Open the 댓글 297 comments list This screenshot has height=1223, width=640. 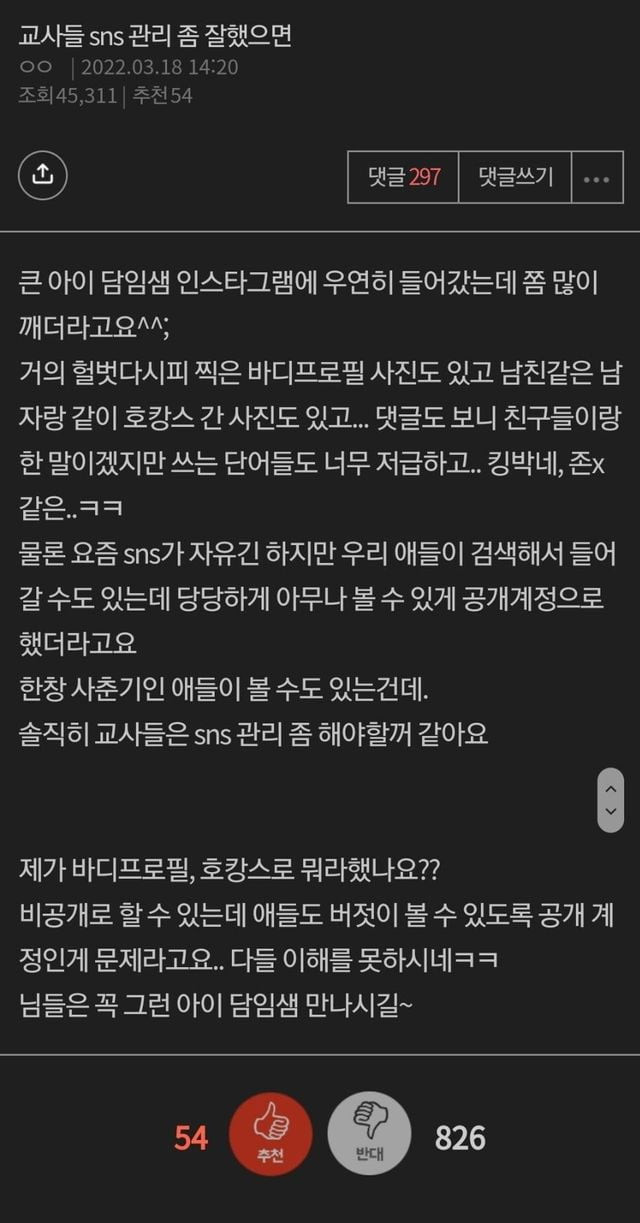(403, 178)
